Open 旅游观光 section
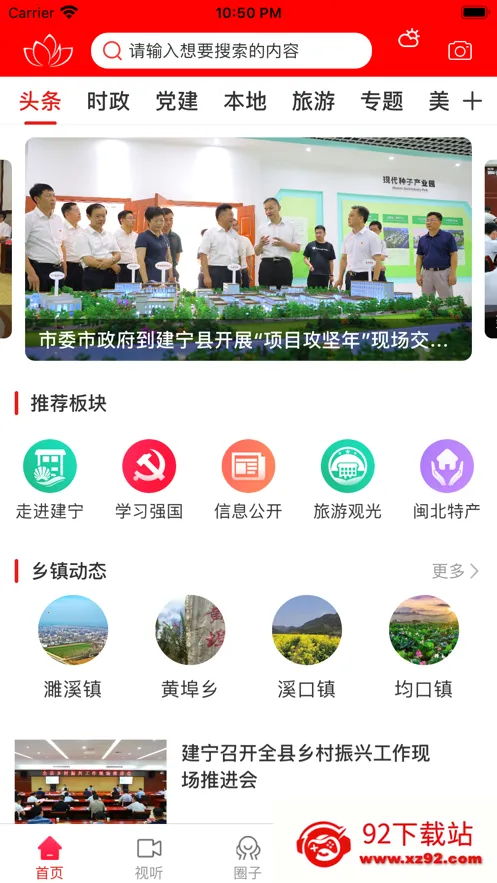The image size is (497, 883). point(347,479)
